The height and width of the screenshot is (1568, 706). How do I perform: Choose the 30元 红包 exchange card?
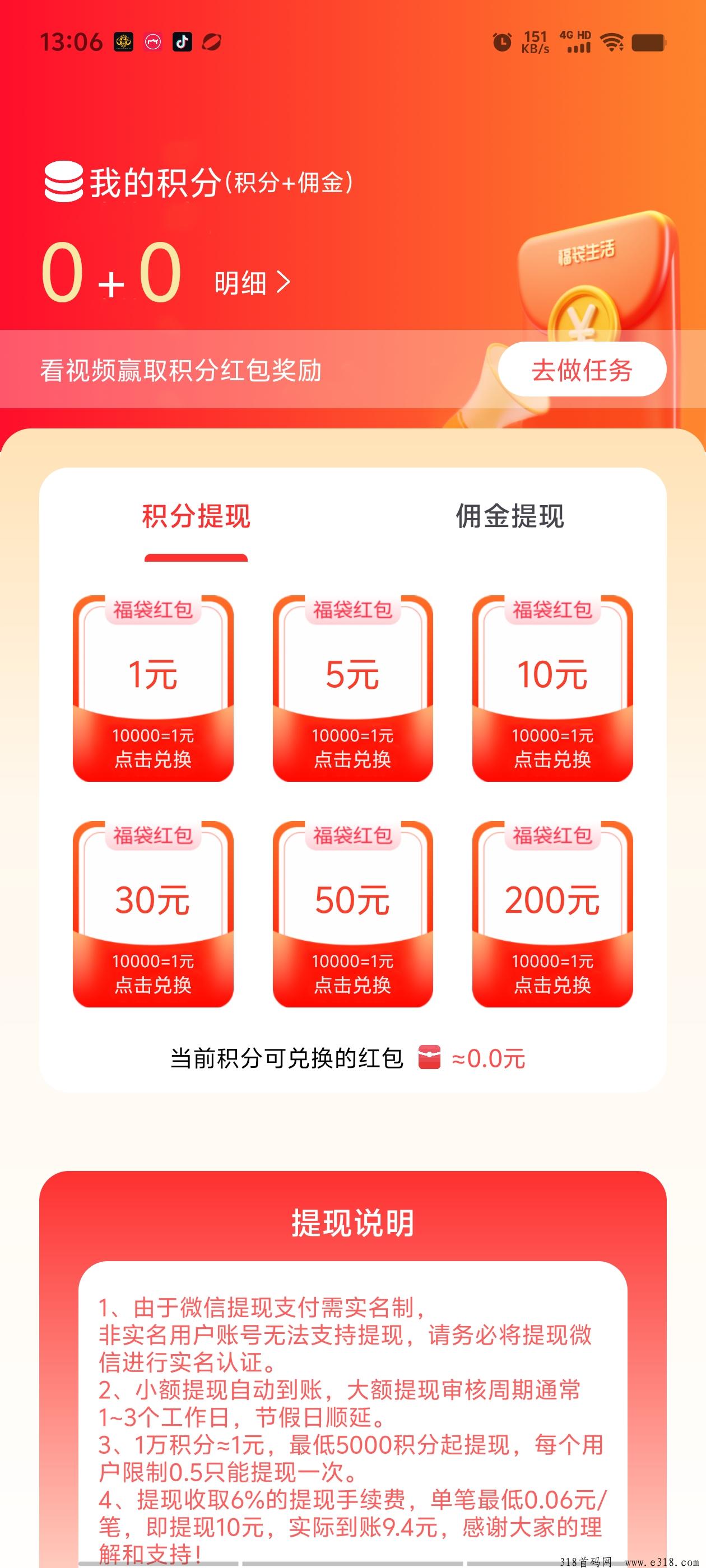153,914
